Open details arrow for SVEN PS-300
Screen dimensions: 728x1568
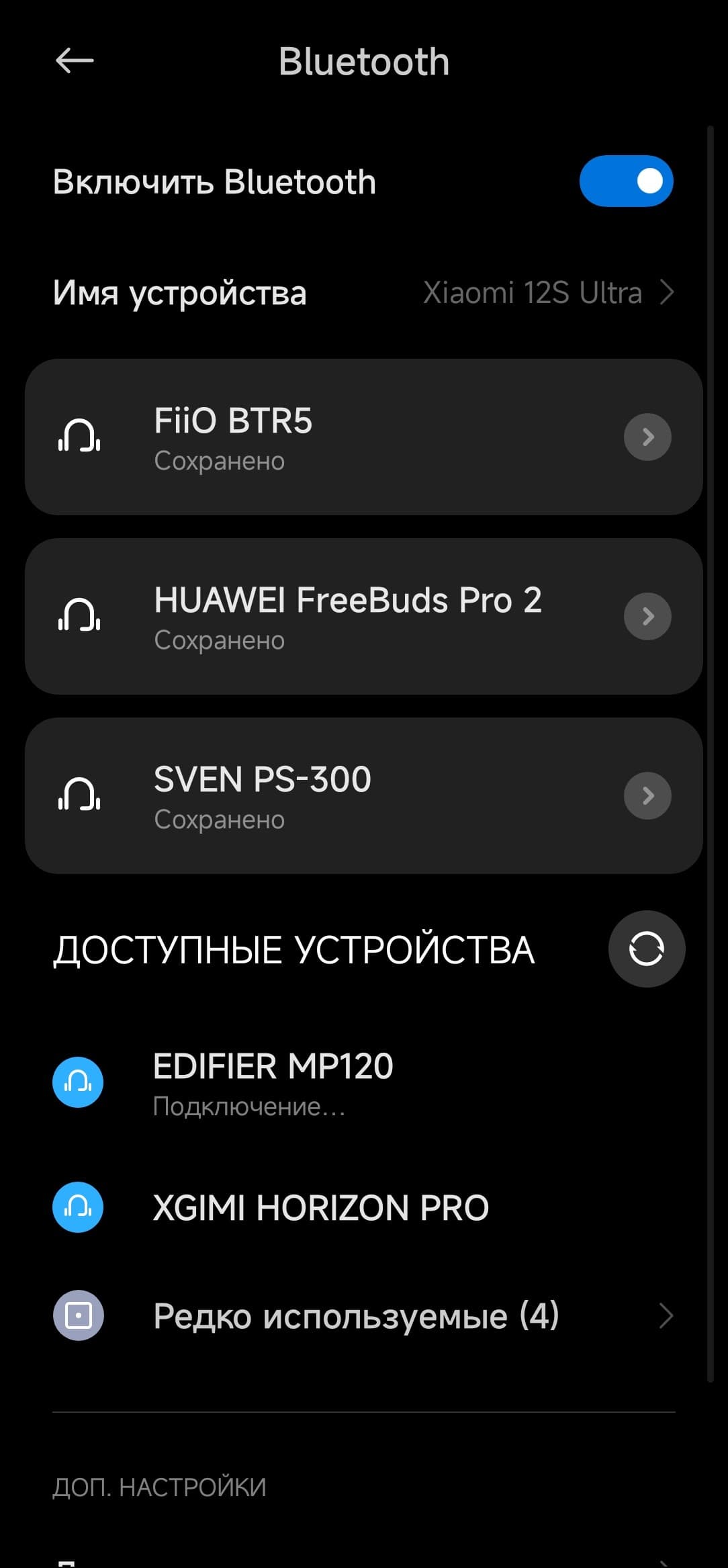pos(647,796)
